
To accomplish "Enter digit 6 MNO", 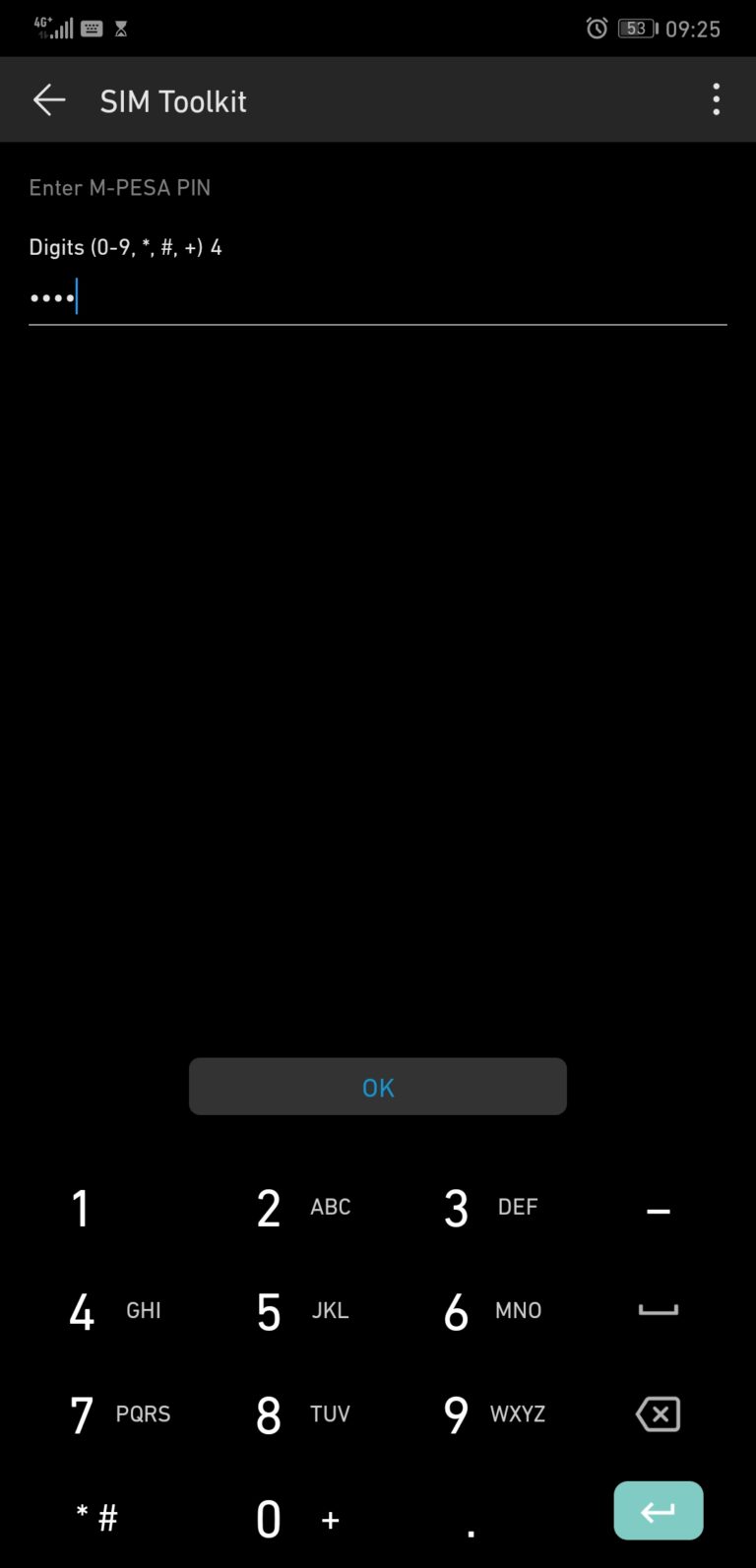I will [472, 1311].
